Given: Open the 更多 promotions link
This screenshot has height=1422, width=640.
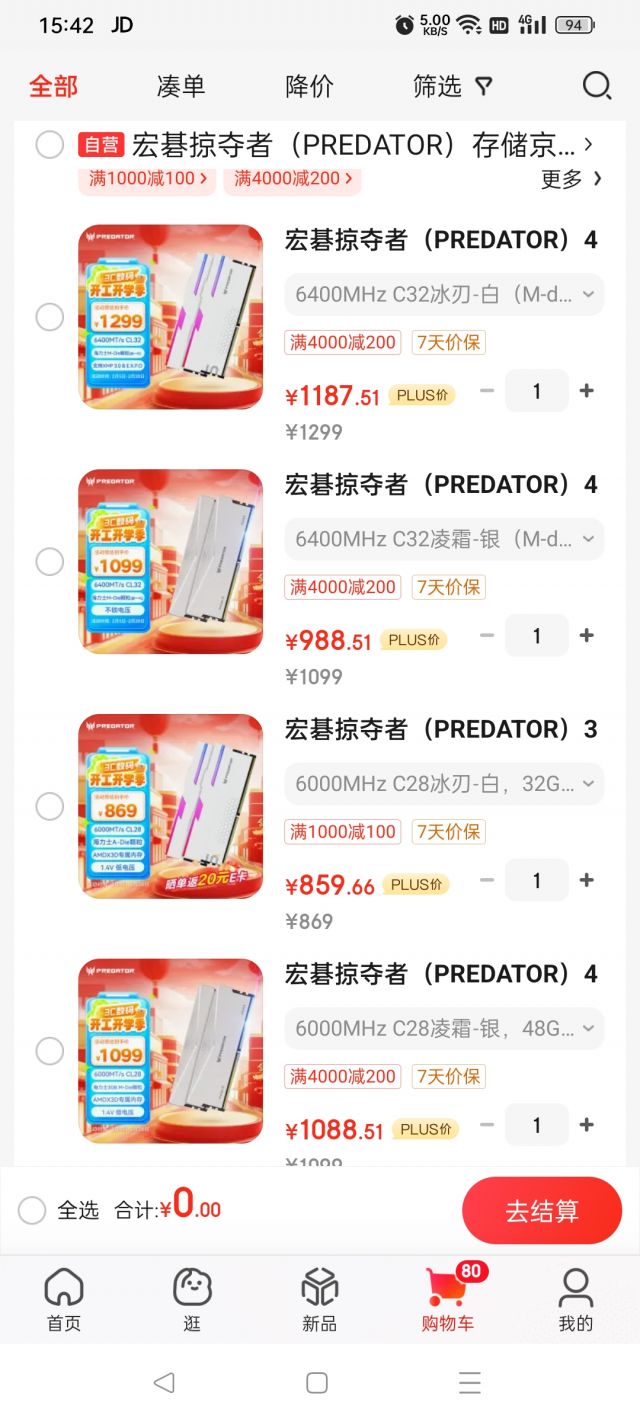Looking at the screenshot, I should (571, 179).
